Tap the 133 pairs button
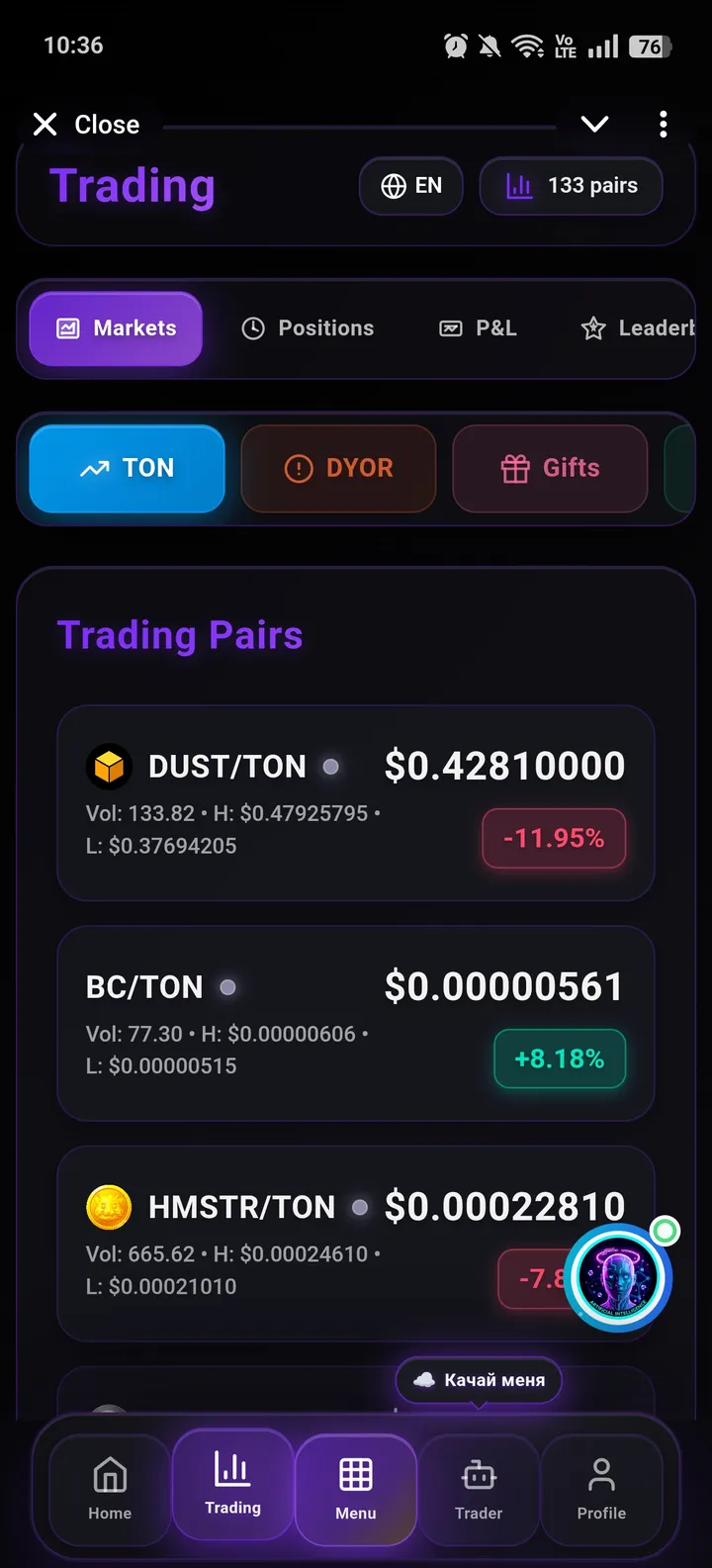The image size is (712, 1568). [x=571, y=185]
